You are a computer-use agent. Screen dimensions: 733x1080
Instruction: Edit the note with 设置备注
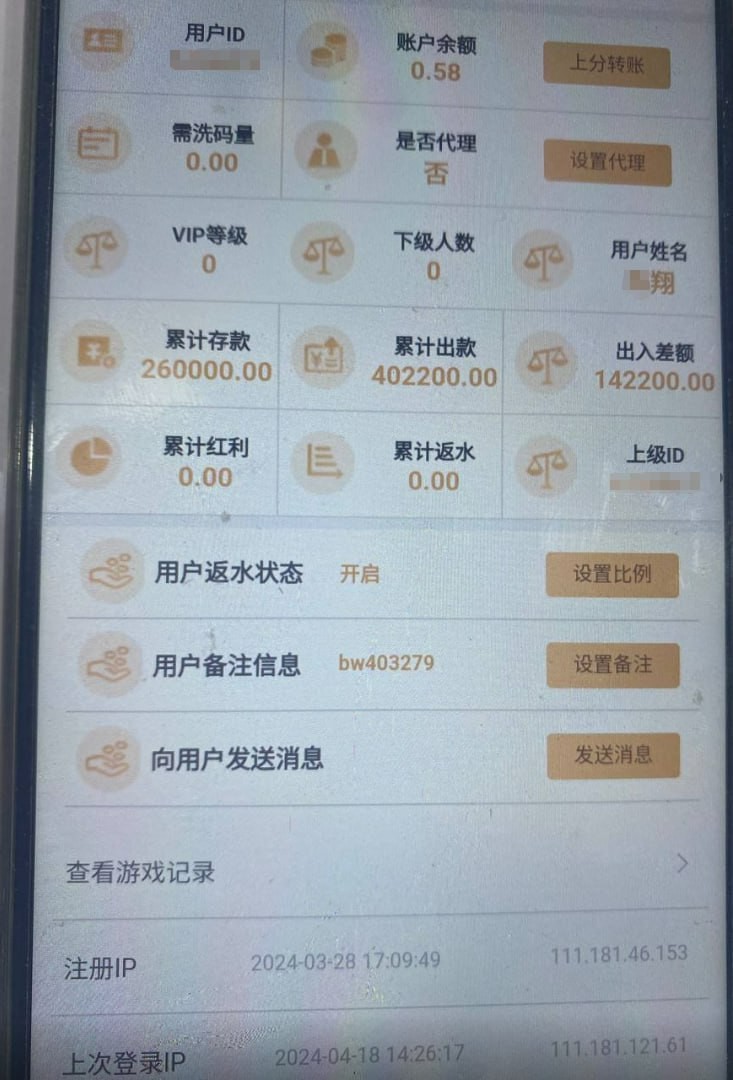click(x=613, y=664)
